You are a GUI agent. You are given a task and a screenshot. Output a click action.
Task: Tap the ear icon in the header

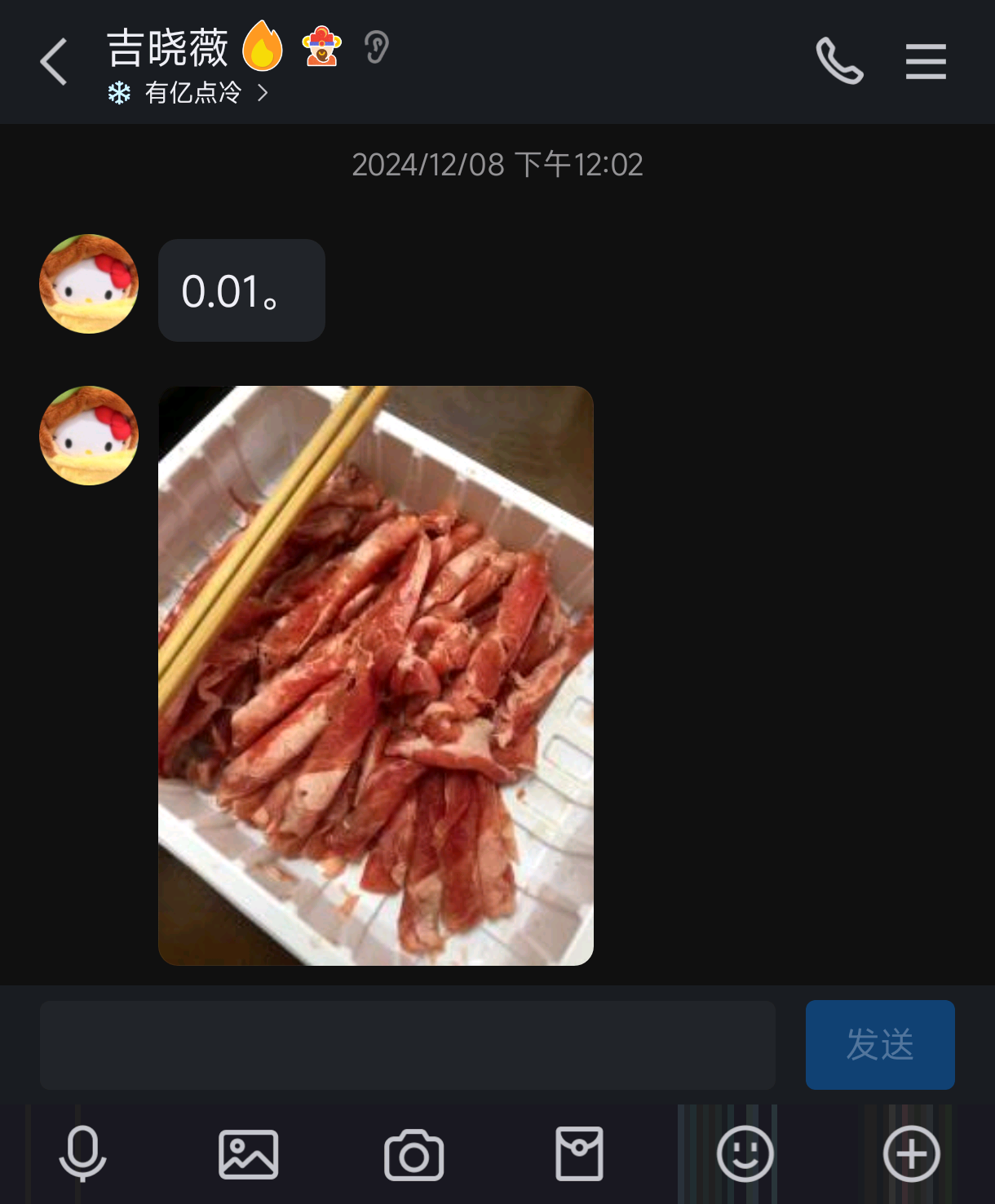click(376, 47)
